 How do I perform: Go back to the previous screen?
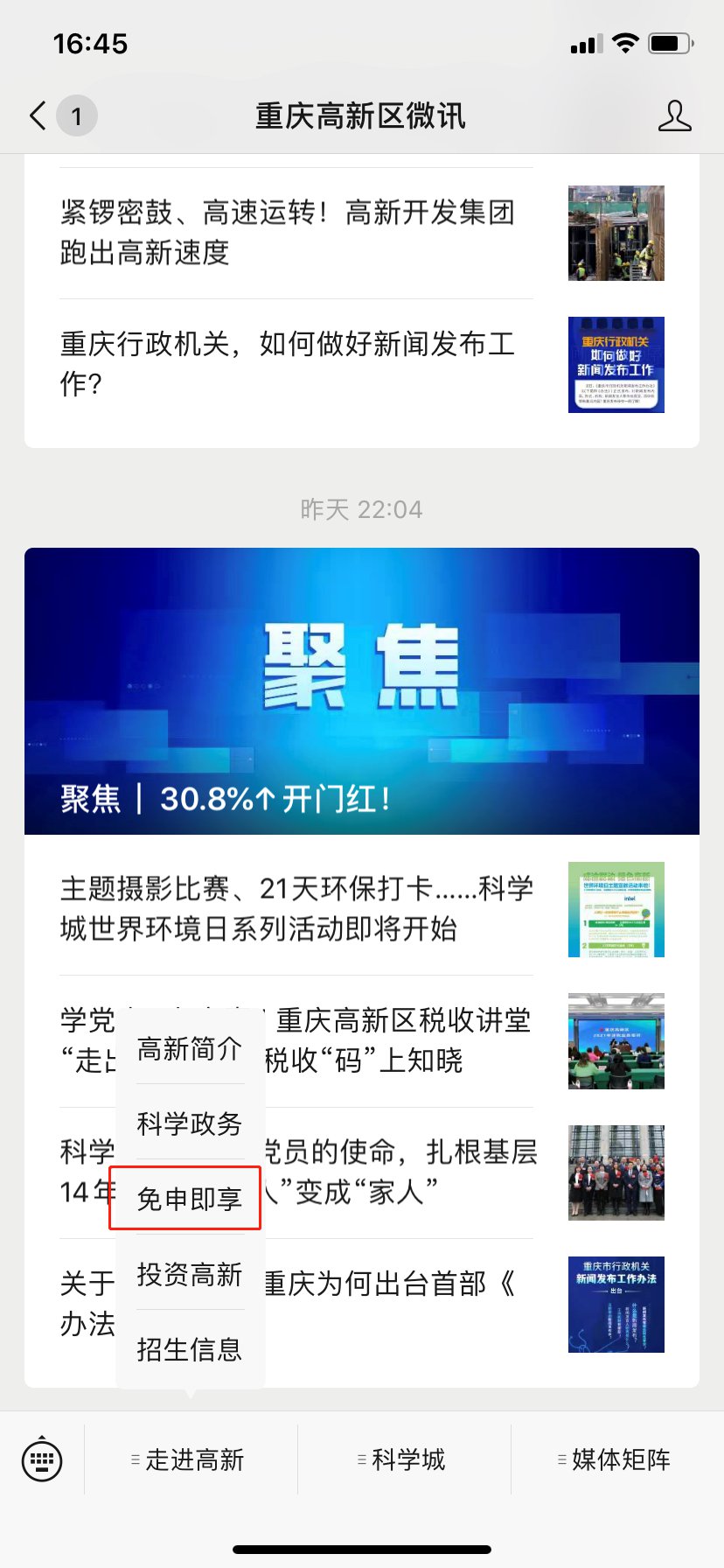(x=38, y=115)
